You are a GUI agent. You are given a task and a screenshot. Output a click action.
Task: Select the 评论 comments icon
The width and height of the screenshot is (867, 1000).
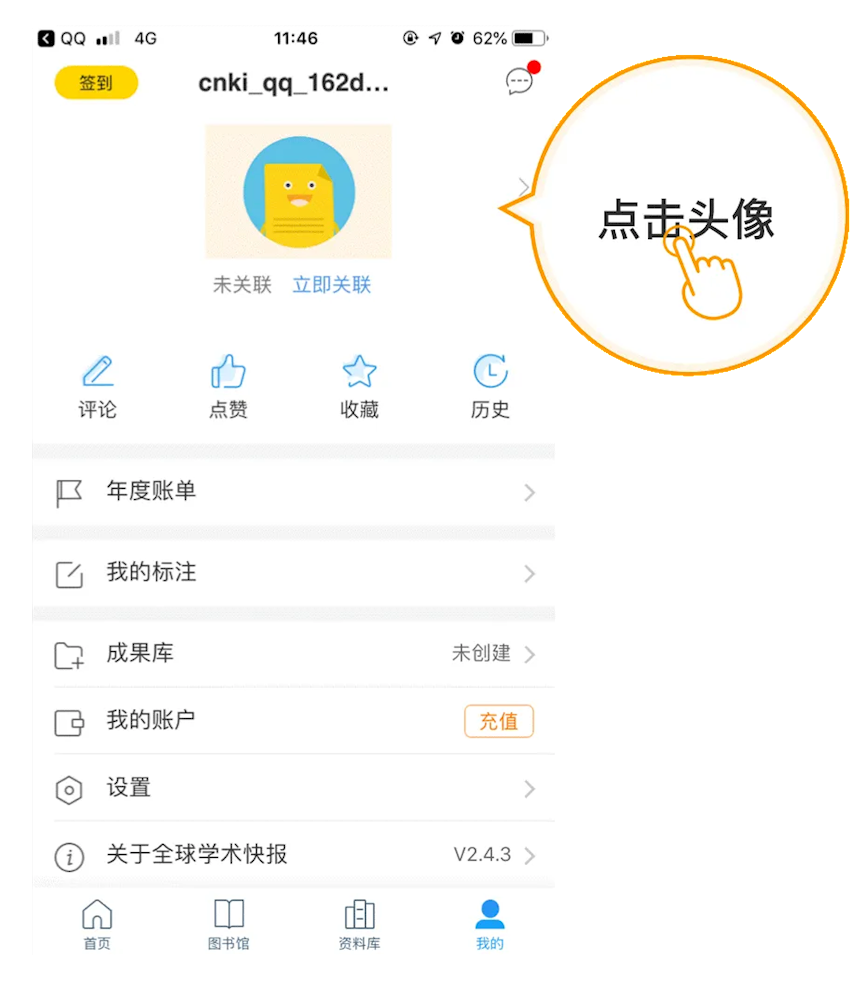(x=97, y=370)
